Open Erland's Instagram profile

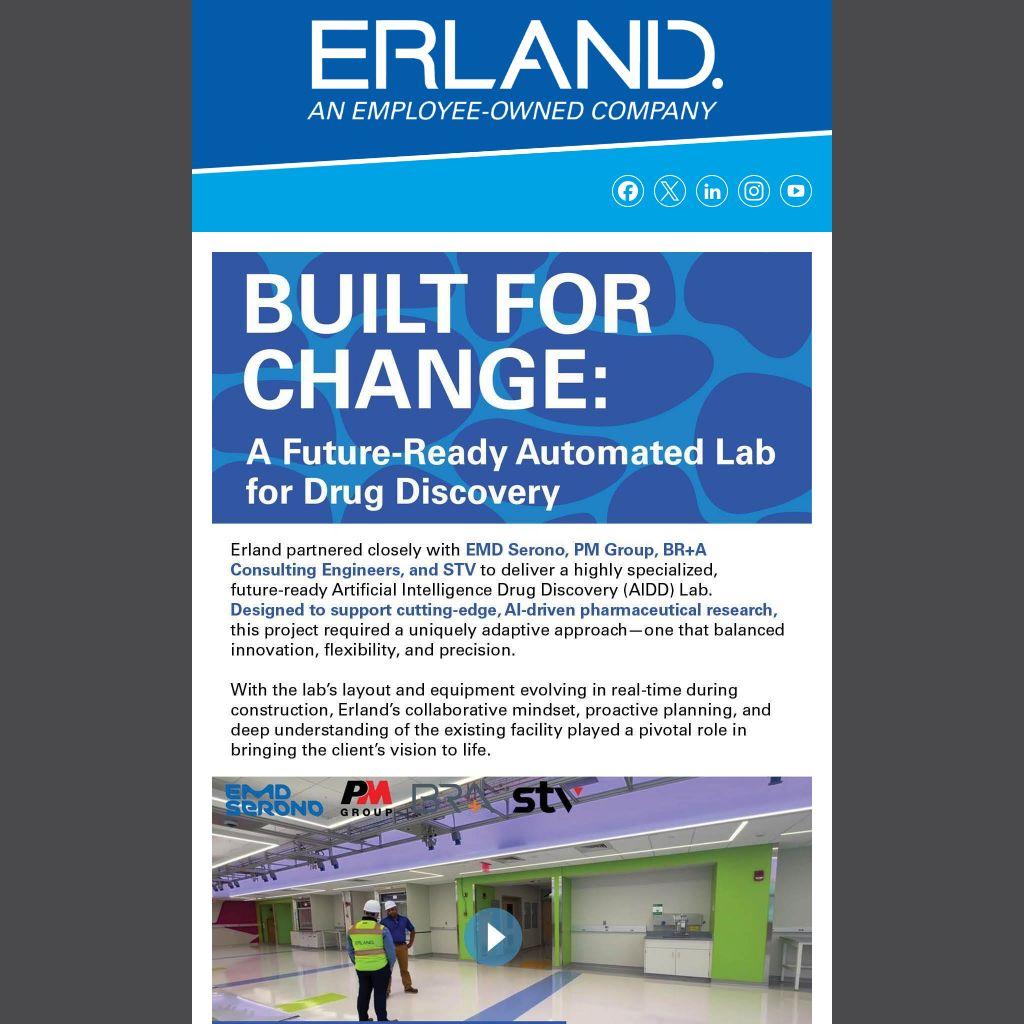click(x=754, y=191)
